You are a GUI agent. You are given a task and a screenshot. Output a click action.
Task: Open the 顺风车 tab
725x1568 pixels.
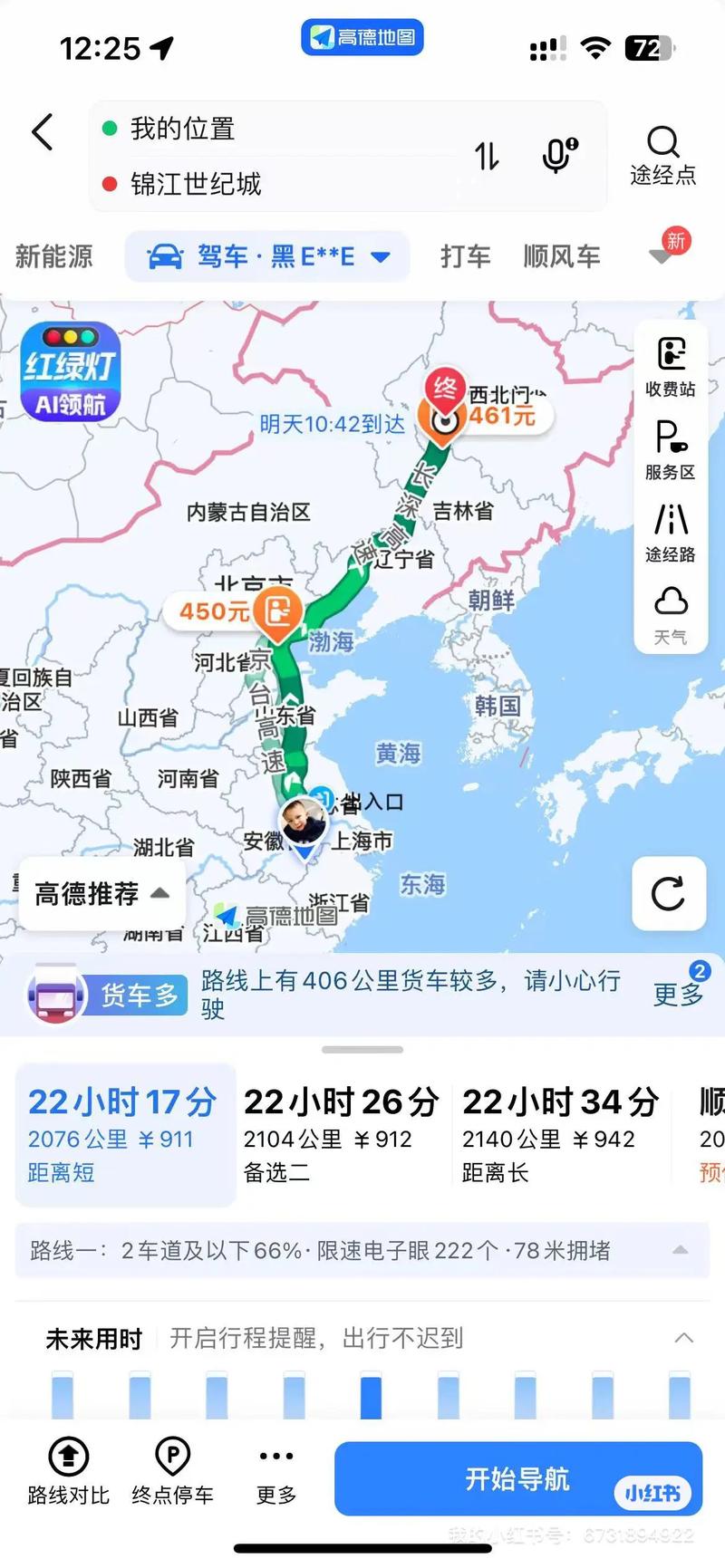click(561, 256)
